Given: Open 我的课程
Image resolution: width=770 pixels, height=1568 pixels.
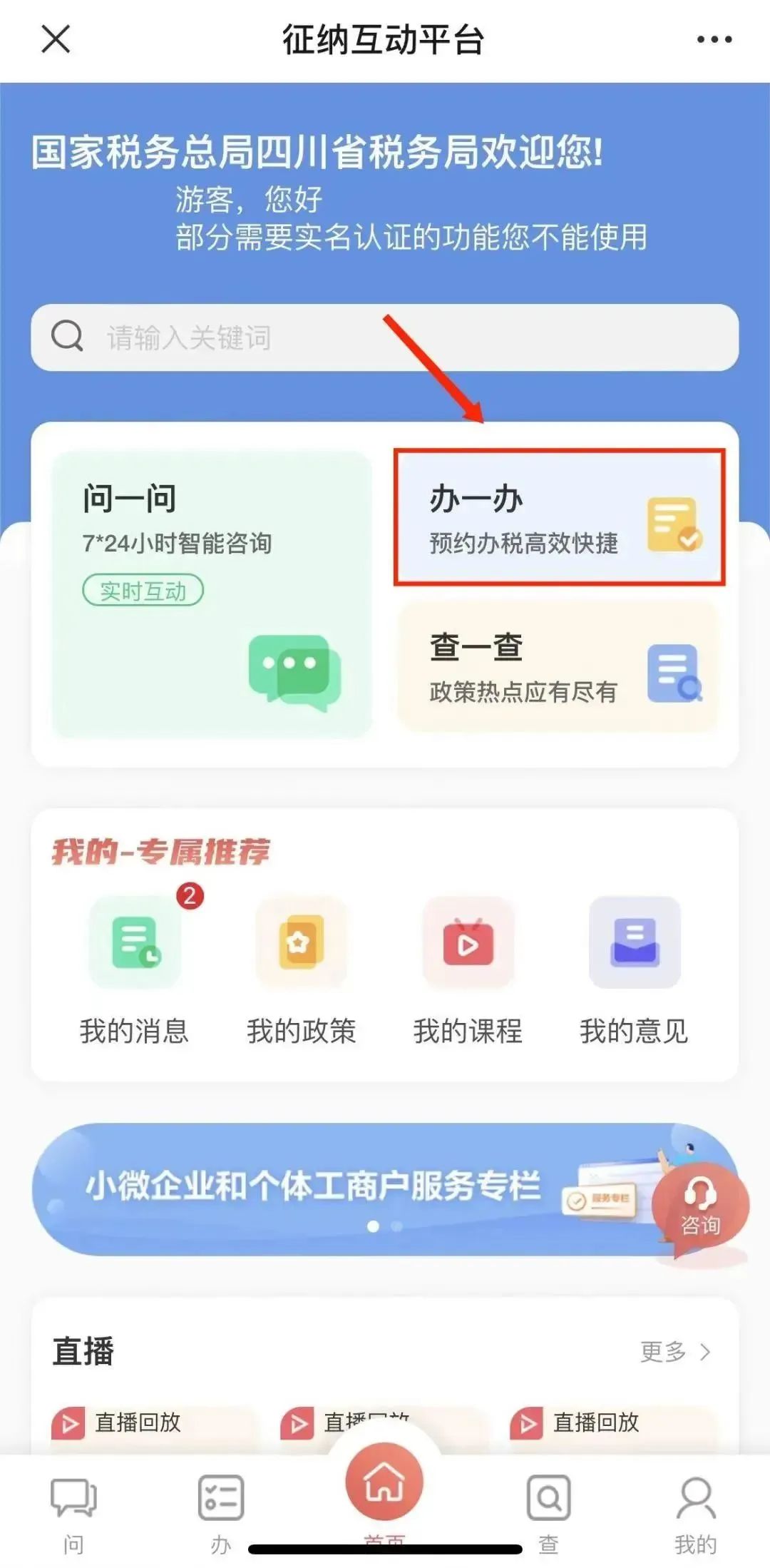Looking at the screenshot, I should [x=468, y=970].
